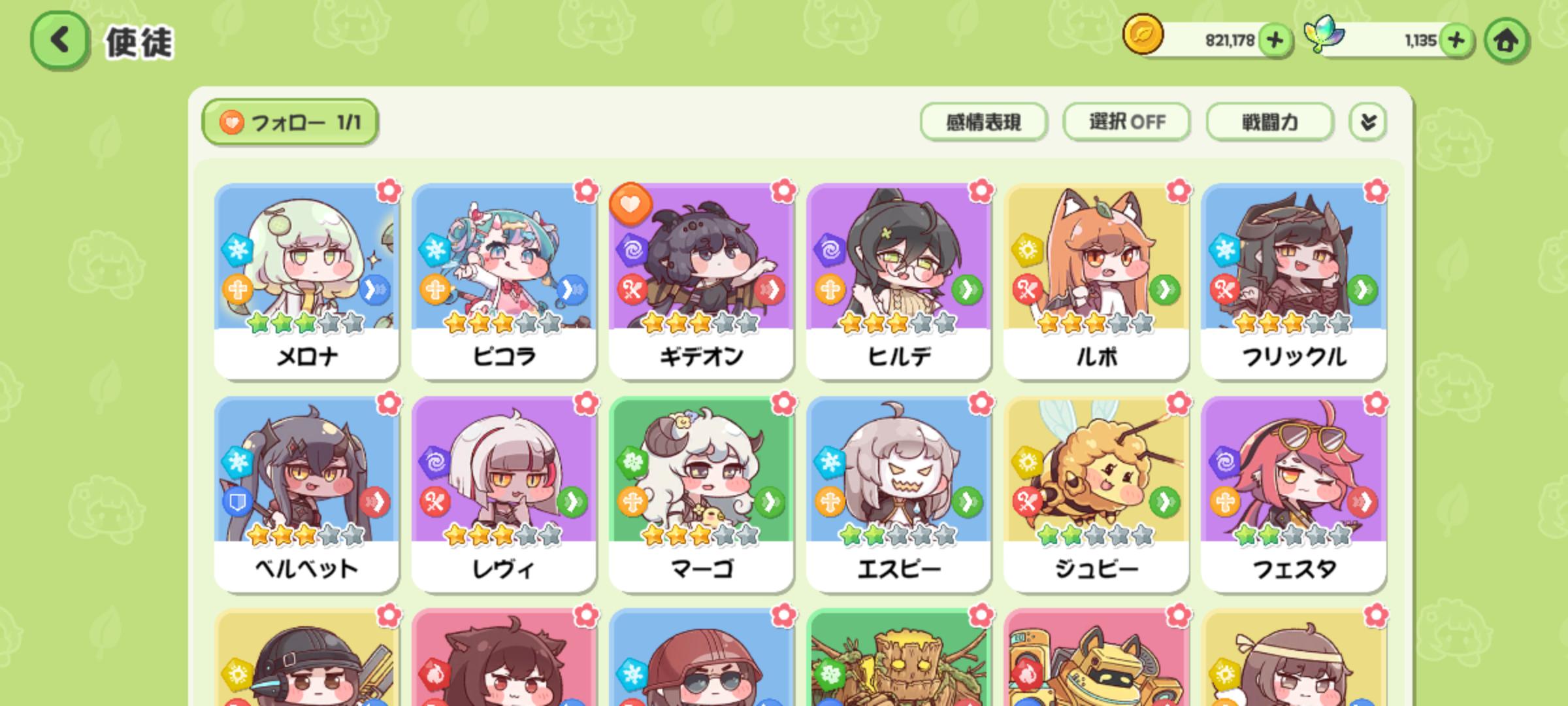Open the 感情表現 option
1568x706 pixels.
tap(983, 122)
